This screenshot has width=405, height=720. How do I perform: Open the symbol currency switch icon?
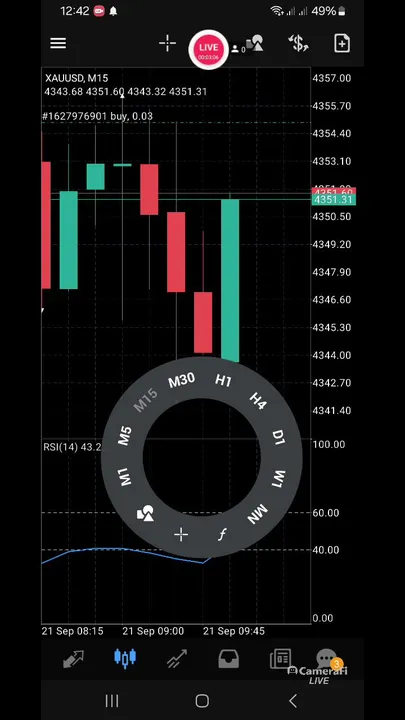coord(298,44)
